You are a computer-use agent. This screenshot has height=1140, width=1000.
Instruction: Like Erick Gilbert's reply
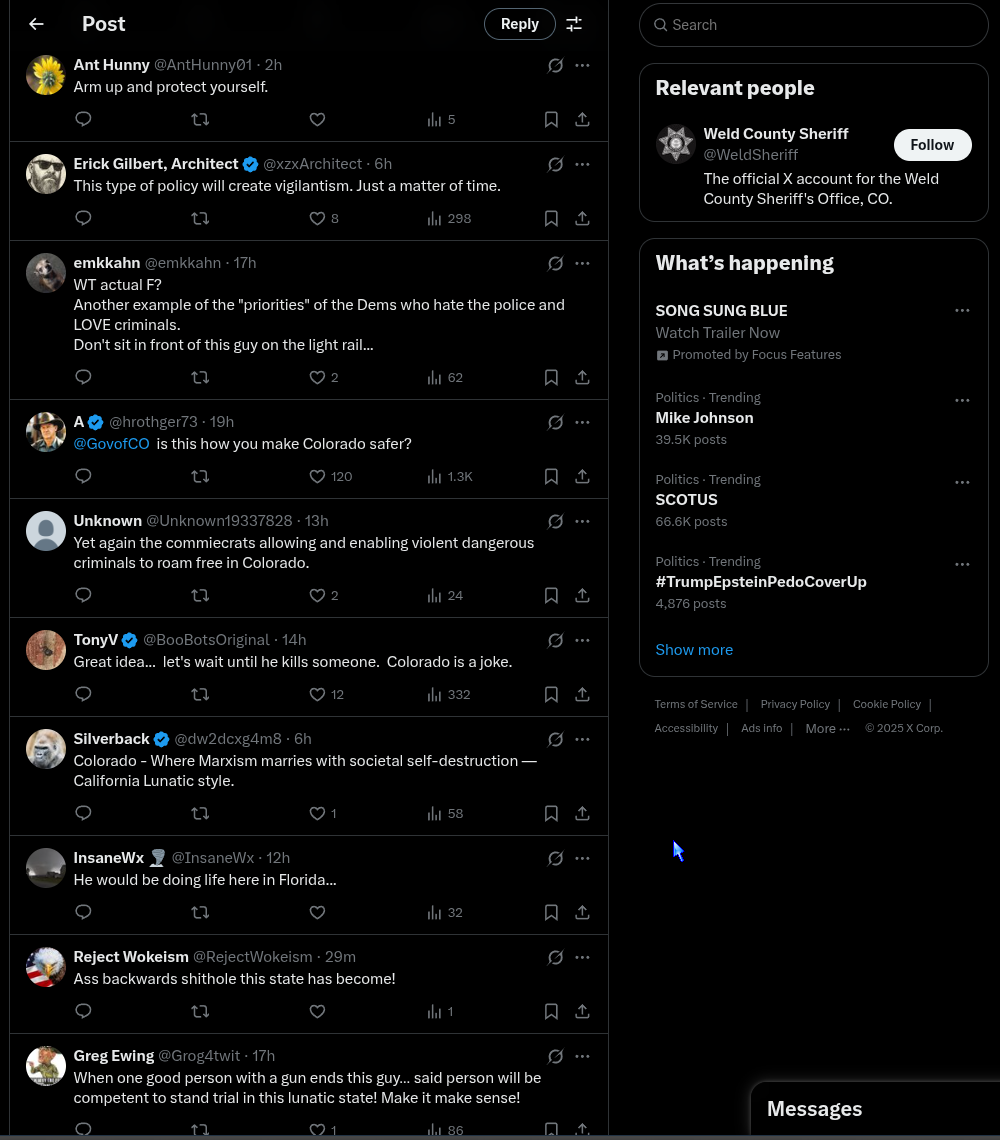(x=317, y=218)
